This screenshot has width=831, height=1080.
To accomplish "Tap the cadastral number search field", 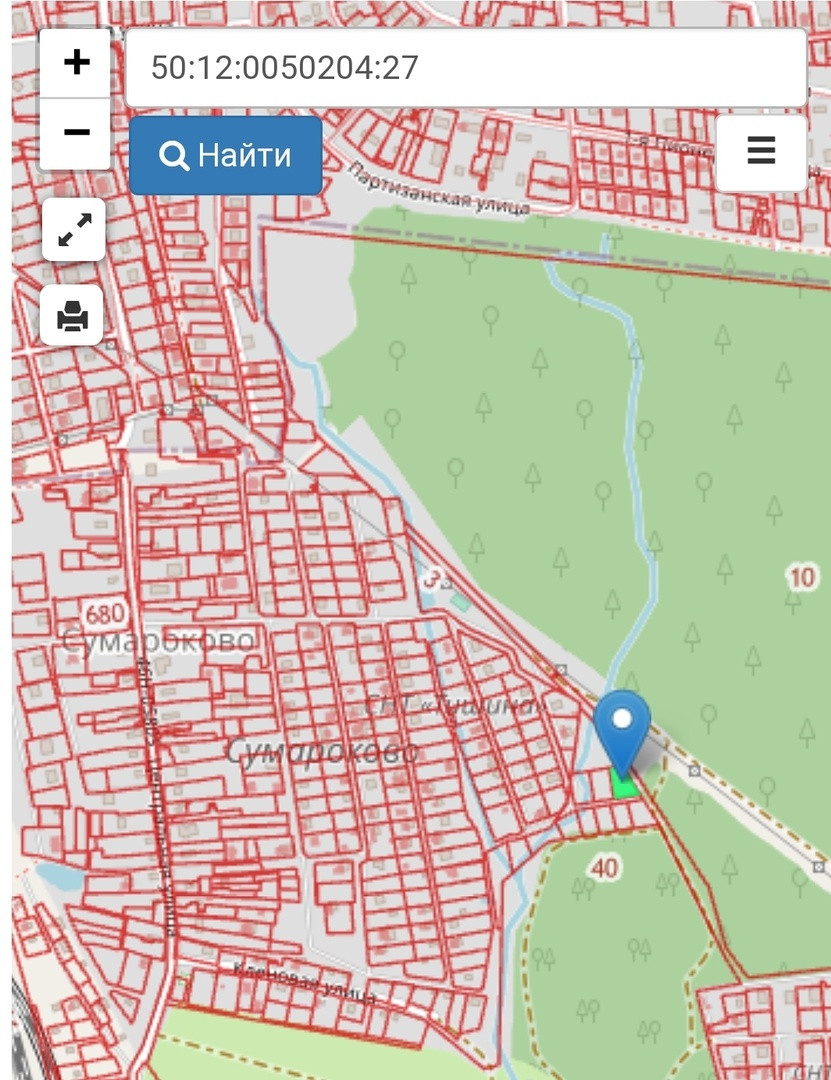I will click(x=466, y=68).
